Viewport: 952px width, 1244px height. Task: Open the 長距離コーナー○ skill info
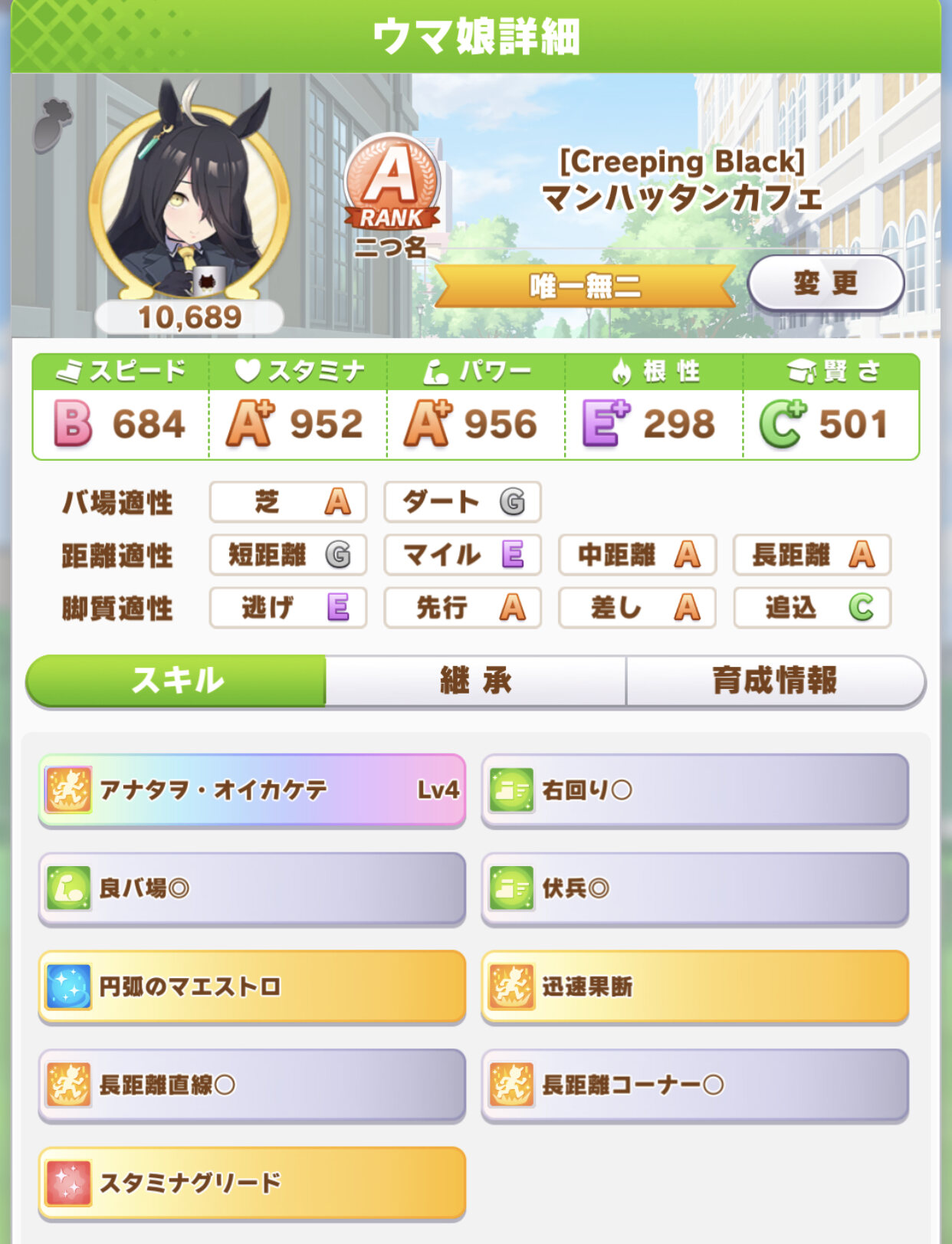pos(694,1085)
